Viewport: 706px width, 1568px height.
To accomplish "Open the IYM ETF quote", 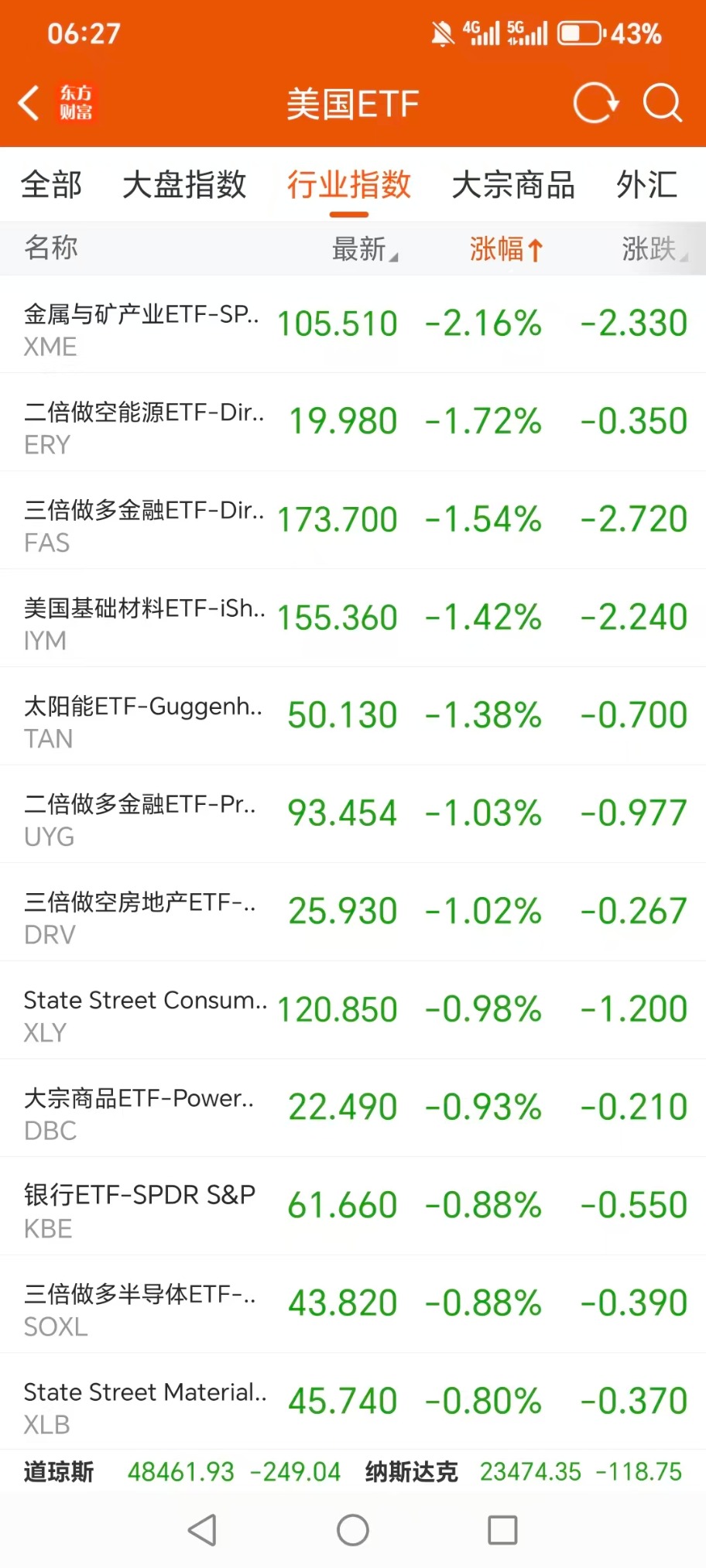I will [x=353, y=618].
